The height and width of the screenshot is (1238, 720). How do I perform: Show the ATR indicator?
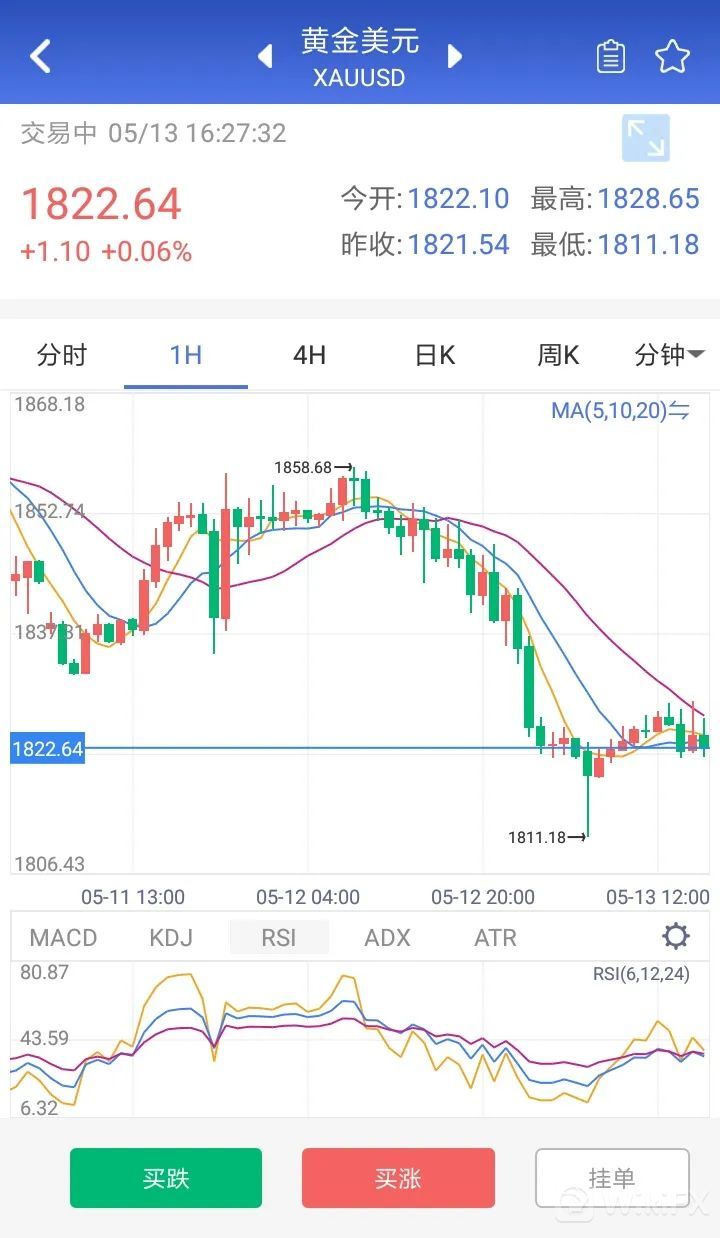495,937
